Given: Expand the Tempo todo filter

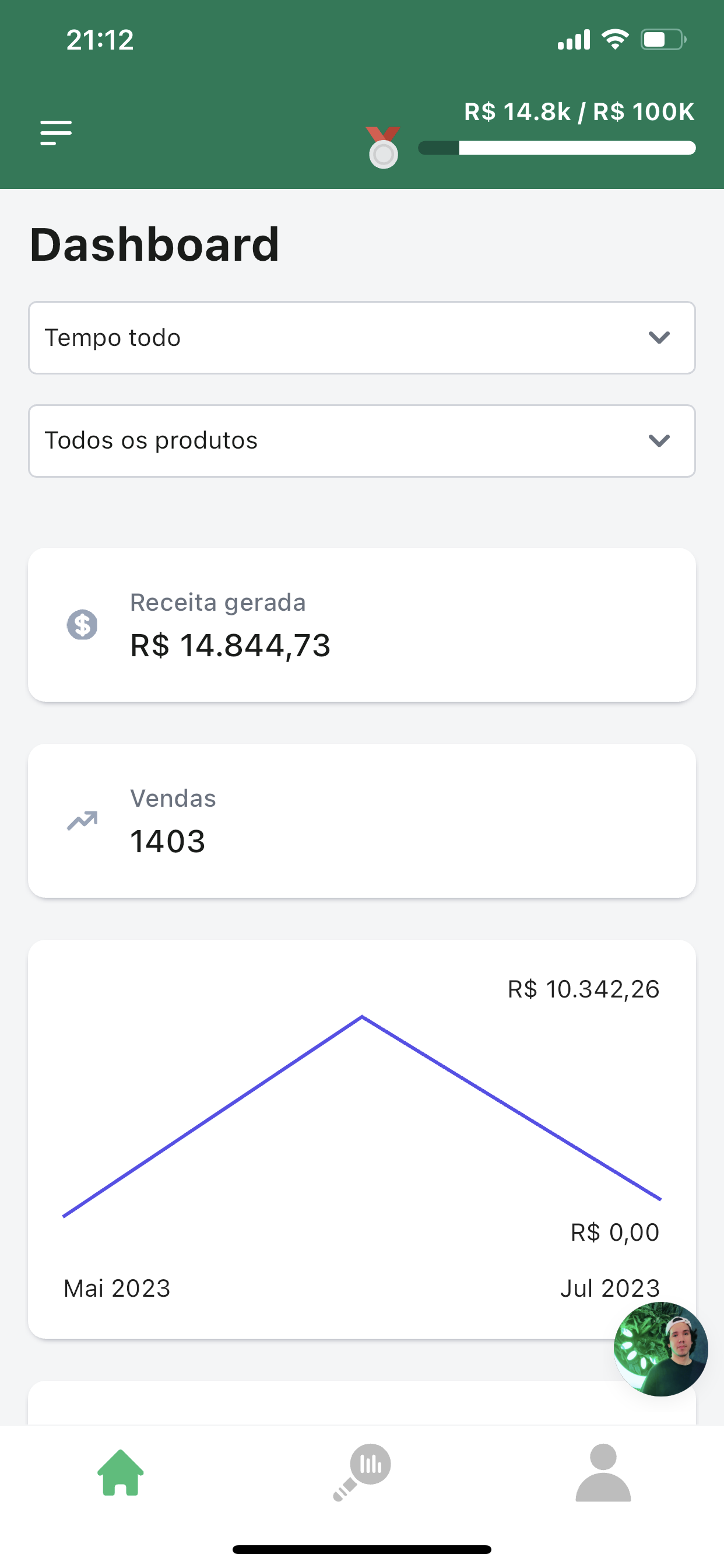Looking at the screenshot, I should pos(361,338).
